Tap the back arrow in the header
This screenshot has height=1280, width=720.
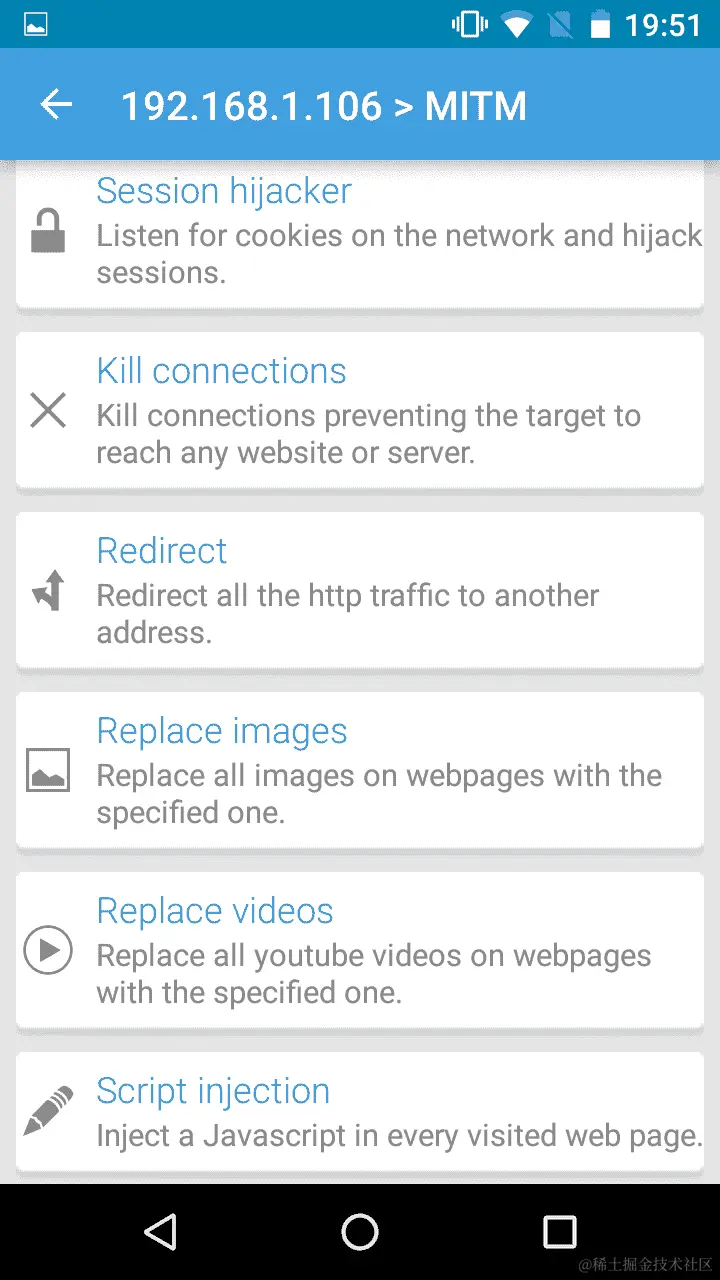coord(56,104)
